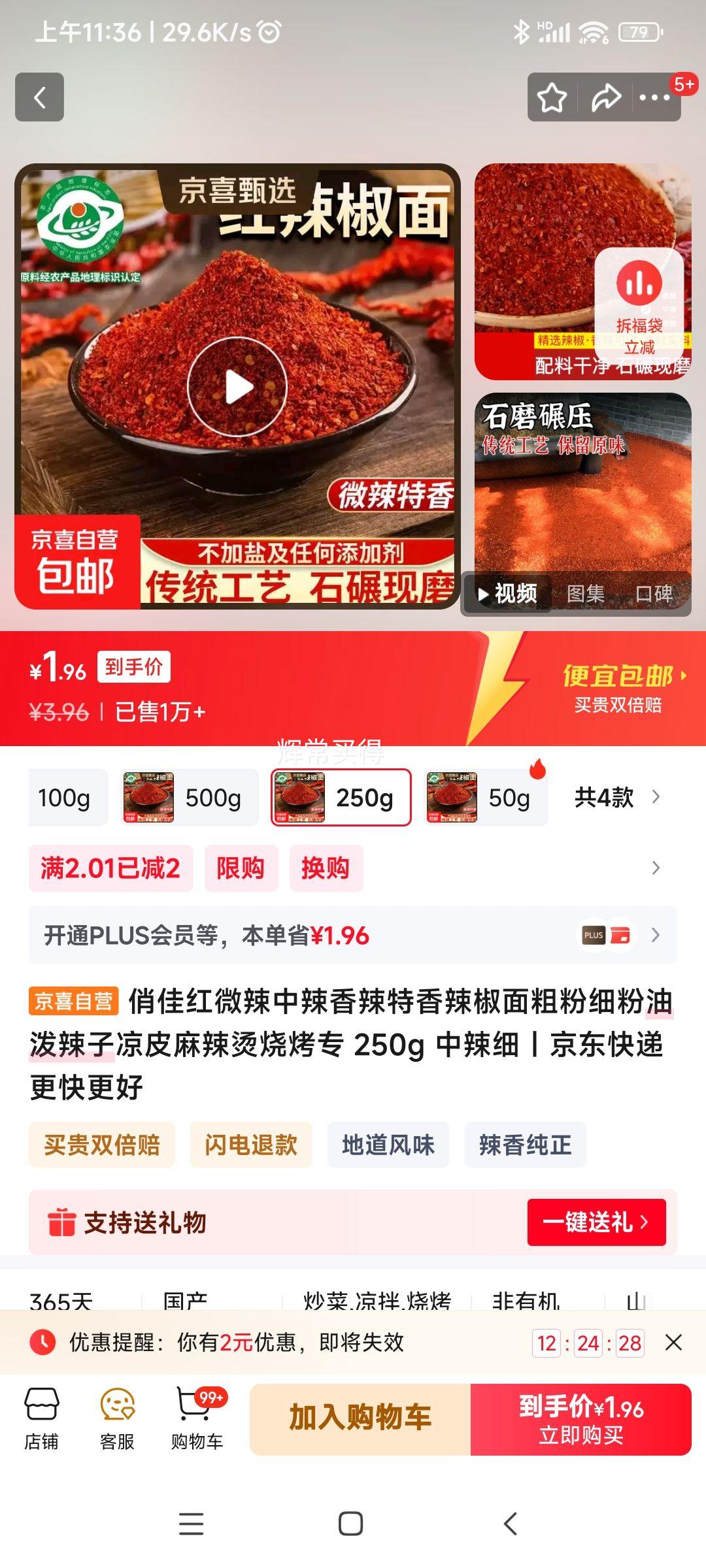Tap the gift icon beside 支持送礼物
706x1568 pixels.
pos(62,1222)
